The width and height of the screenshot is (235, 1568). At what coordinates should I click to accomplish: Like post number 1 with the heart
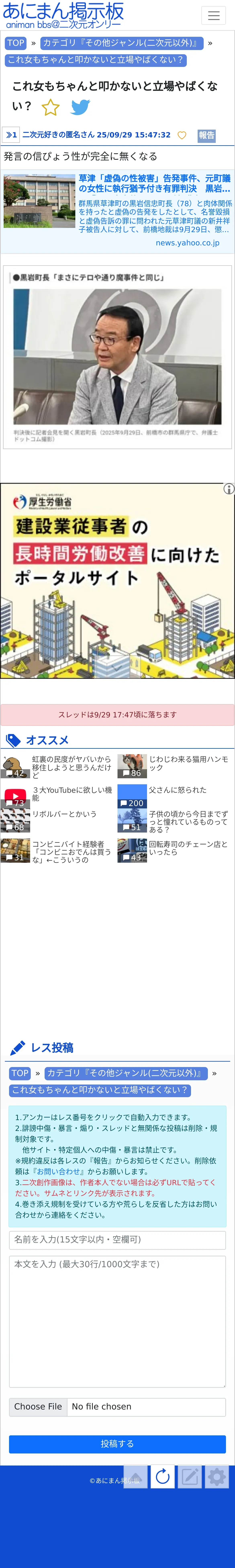pyautogui.click(x=181, y=135)
